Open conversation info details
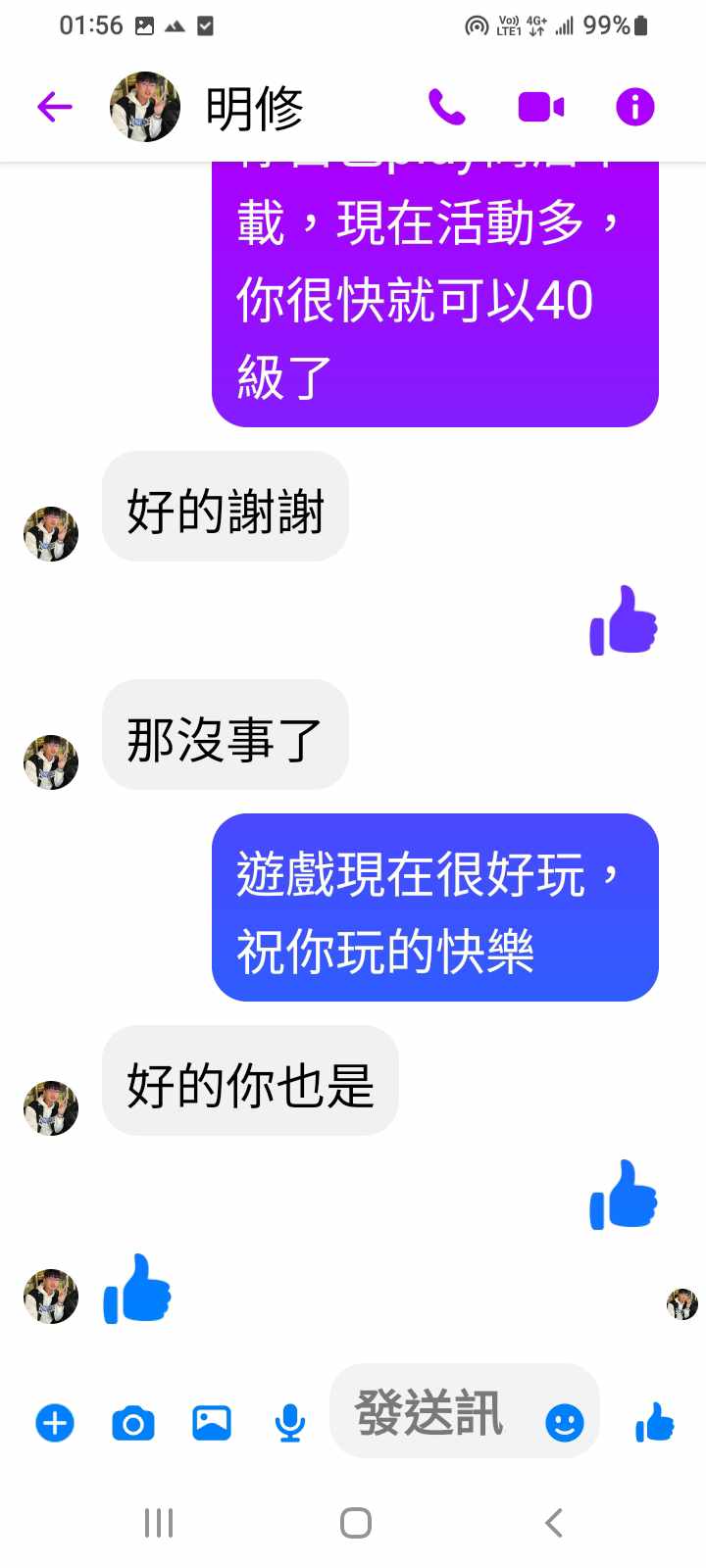This screenshot has height=1568, width=706. [x=634, y=107]
